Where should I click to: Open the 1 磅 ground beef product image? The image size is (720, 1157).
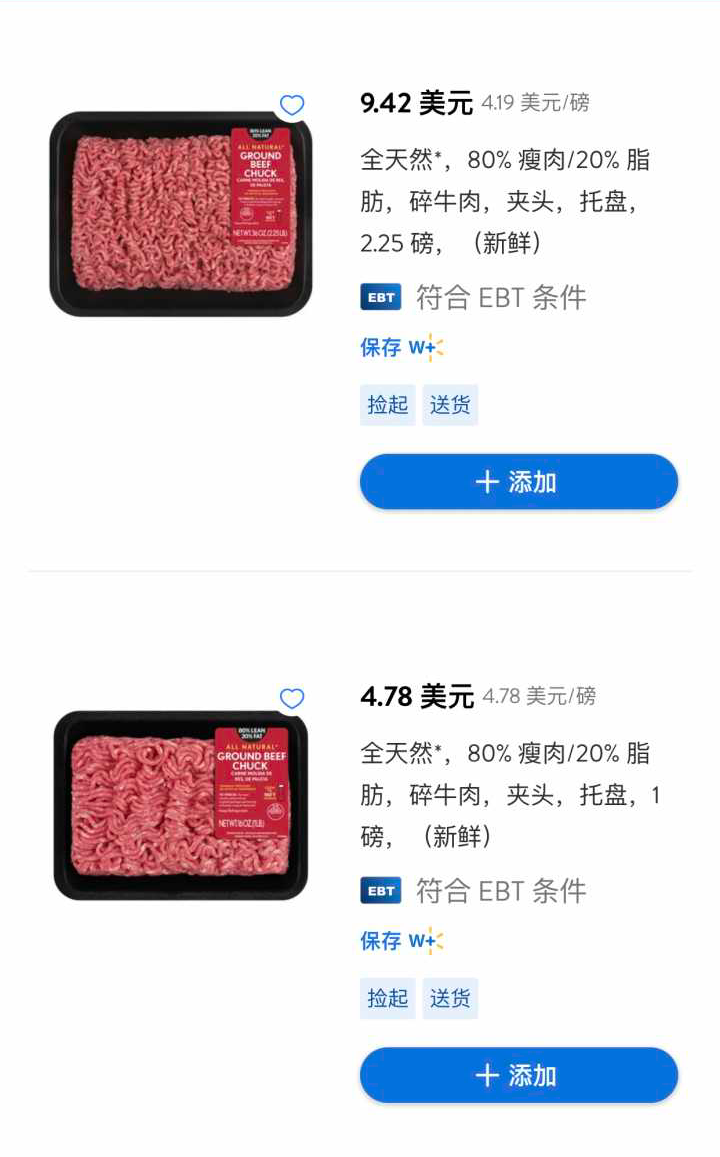[181, 805]
